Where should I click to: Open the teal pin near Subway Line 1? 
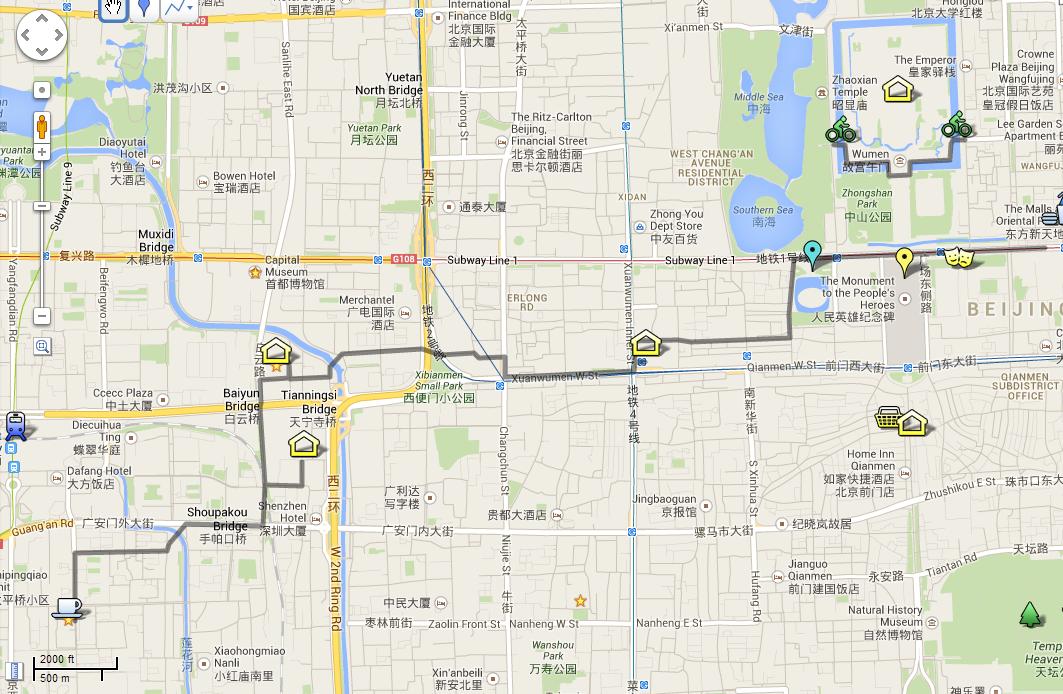(x=813, y=255)
